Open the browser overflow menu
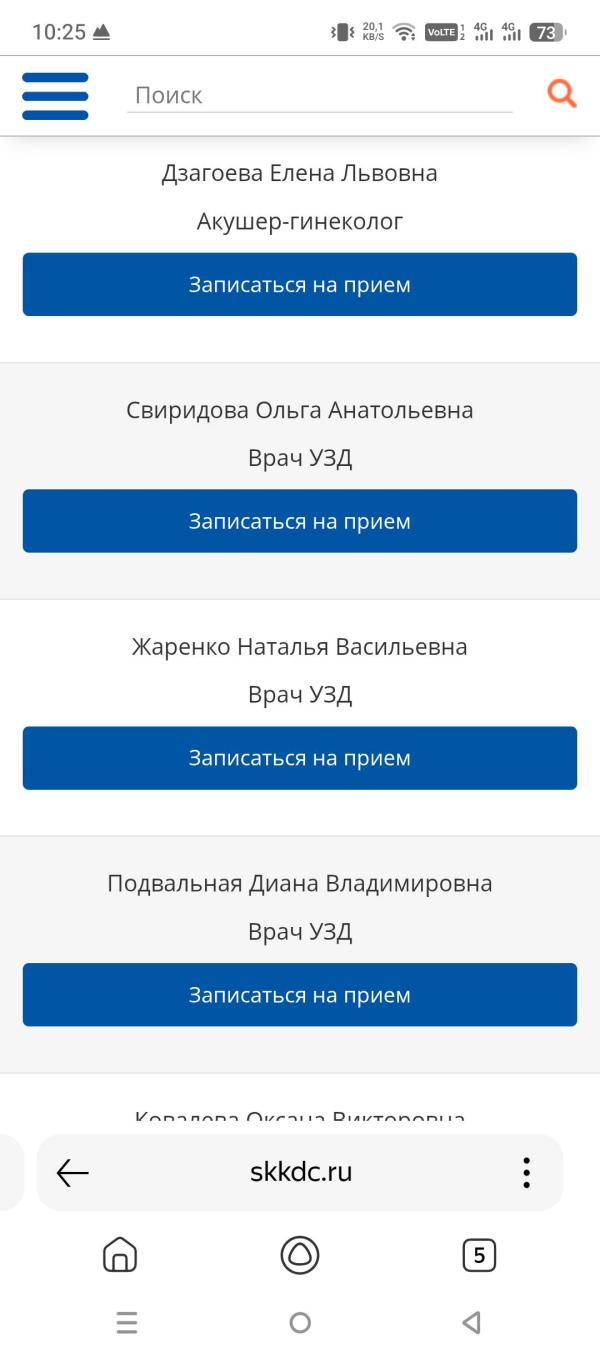This screenshot has width=600, height=1352. [526, 1172]
